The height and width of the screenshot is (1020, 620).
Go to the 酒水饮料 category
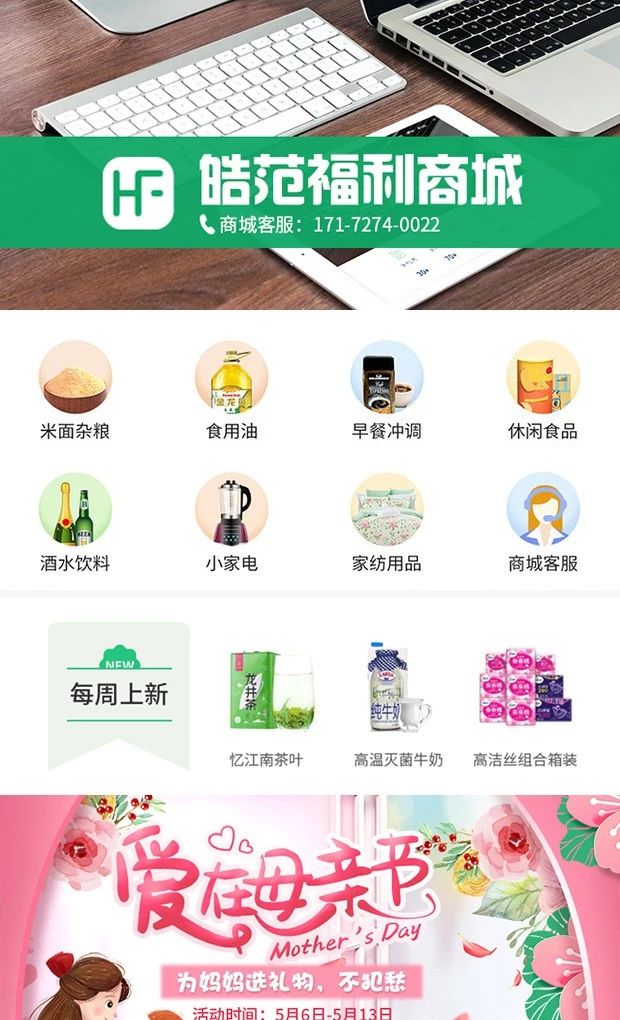click(x=75, y=523)
